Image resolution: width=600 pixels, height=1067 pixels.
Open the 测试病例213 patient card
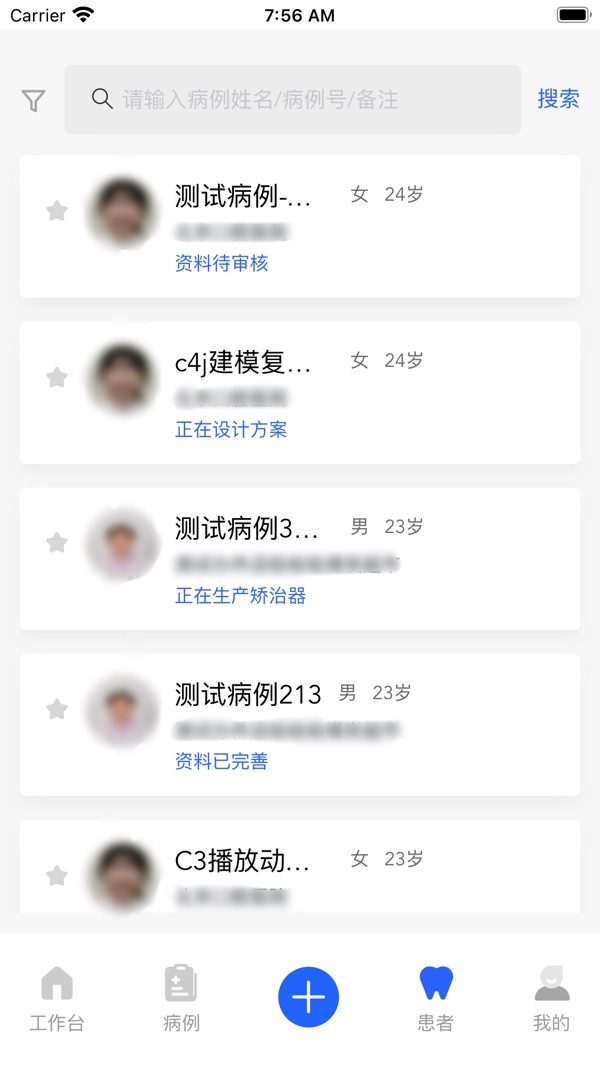tap(300, 725)
